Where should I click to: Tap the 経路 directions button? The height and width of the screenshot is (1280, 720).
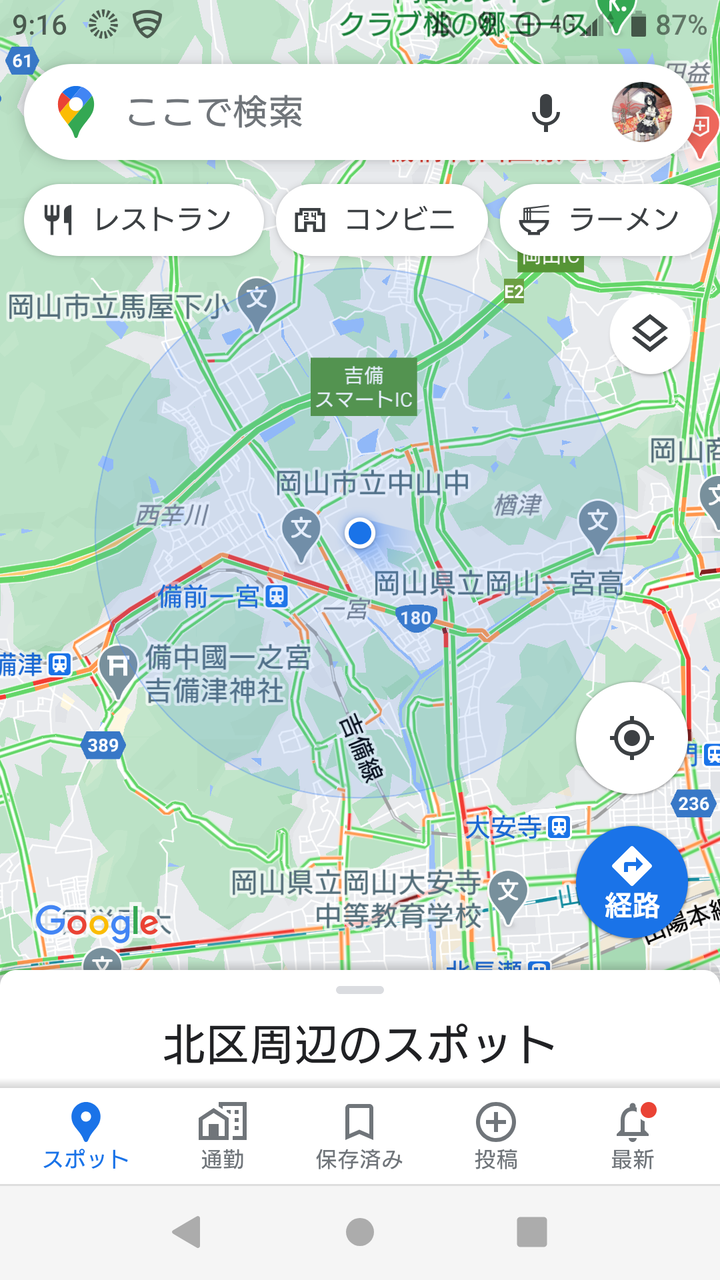click(632, 882)
